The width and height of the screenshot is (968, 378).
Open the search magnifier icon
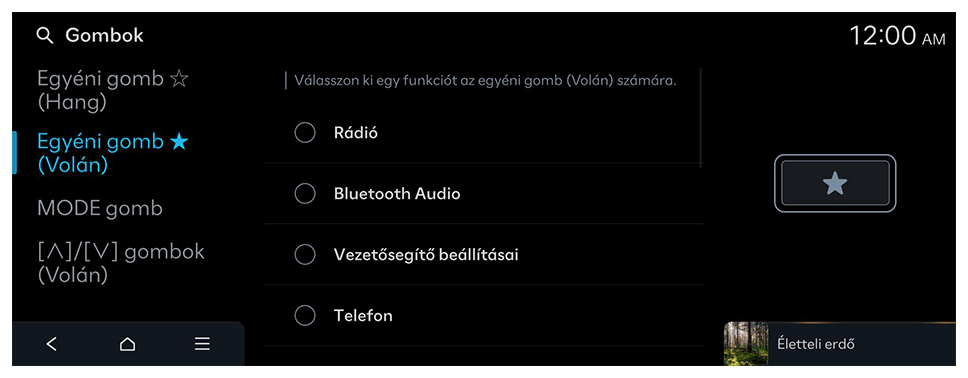click(45, 36)
